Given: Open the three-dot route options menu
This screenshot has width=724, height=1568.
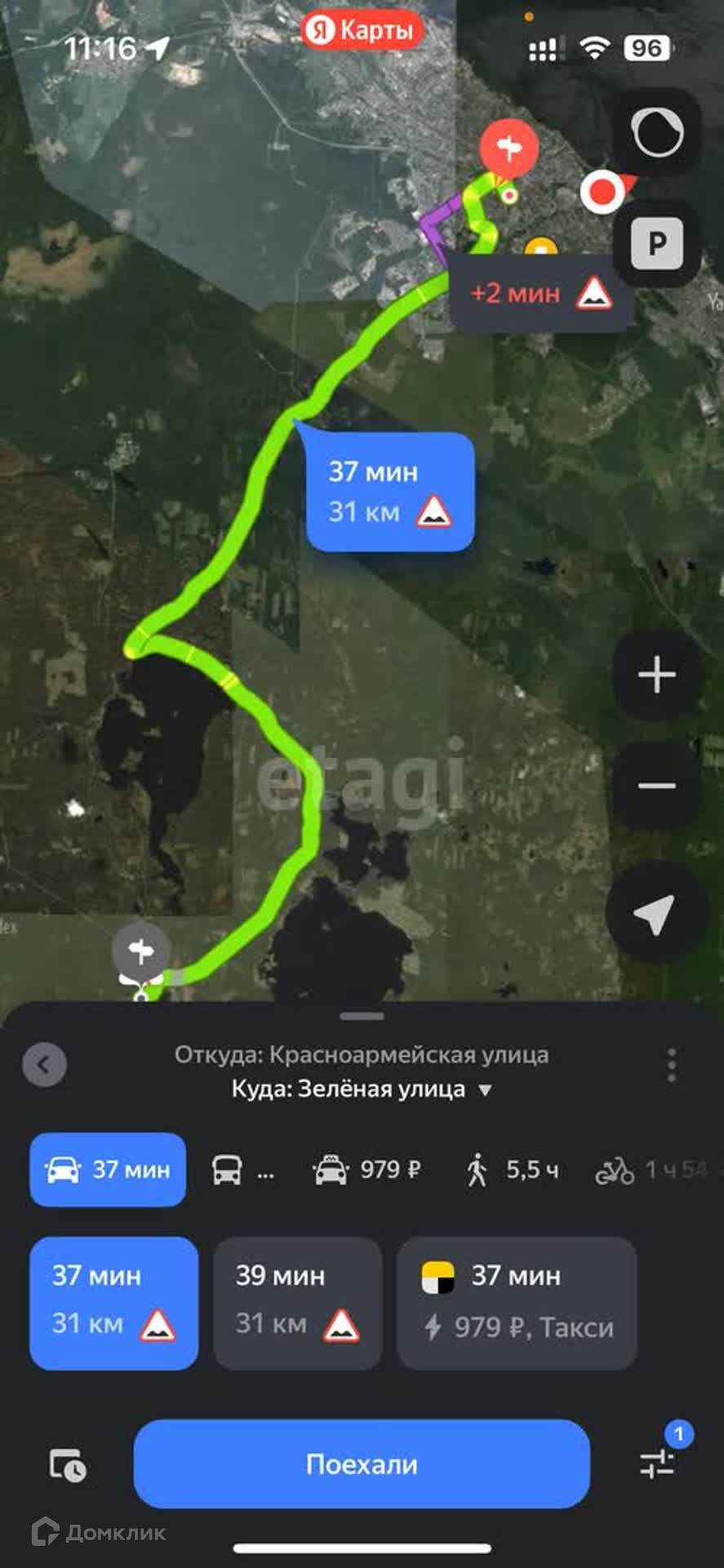Looking at the screenshot, I should pyautogui.click(x=672, y=1065).
